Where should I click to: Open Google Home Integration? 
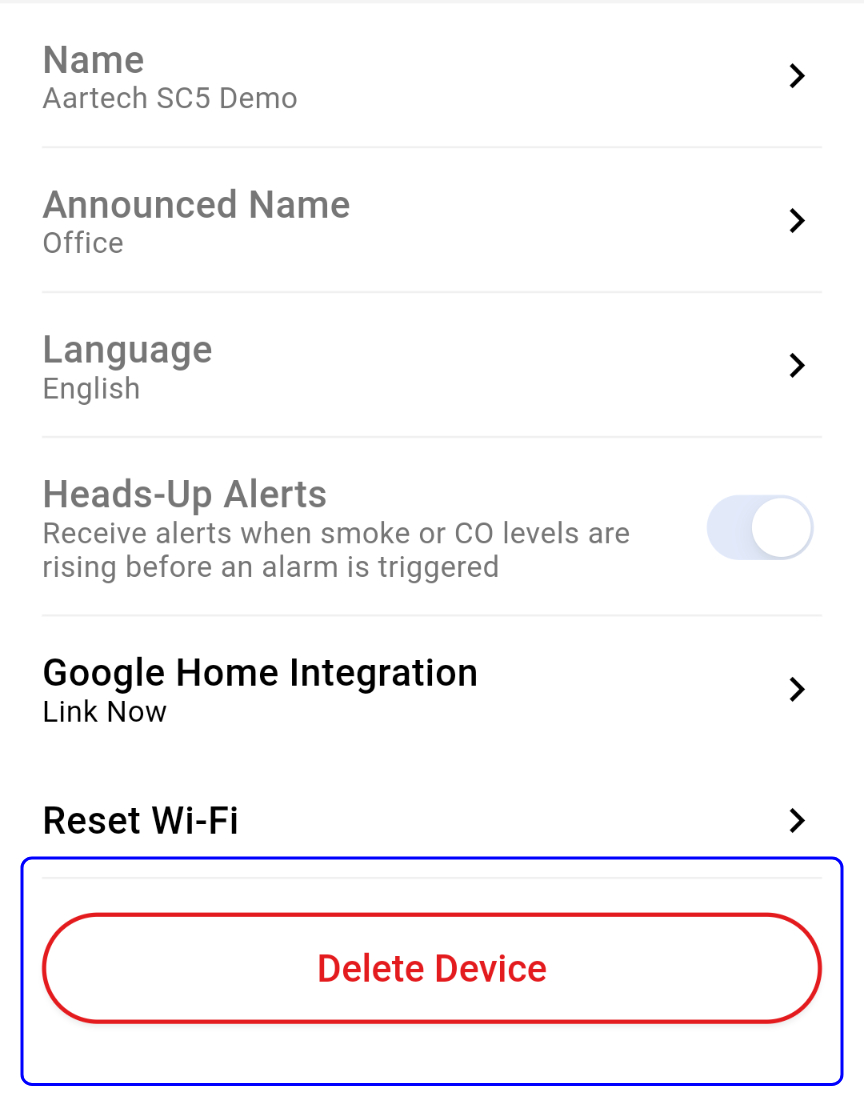pos(431,689)
